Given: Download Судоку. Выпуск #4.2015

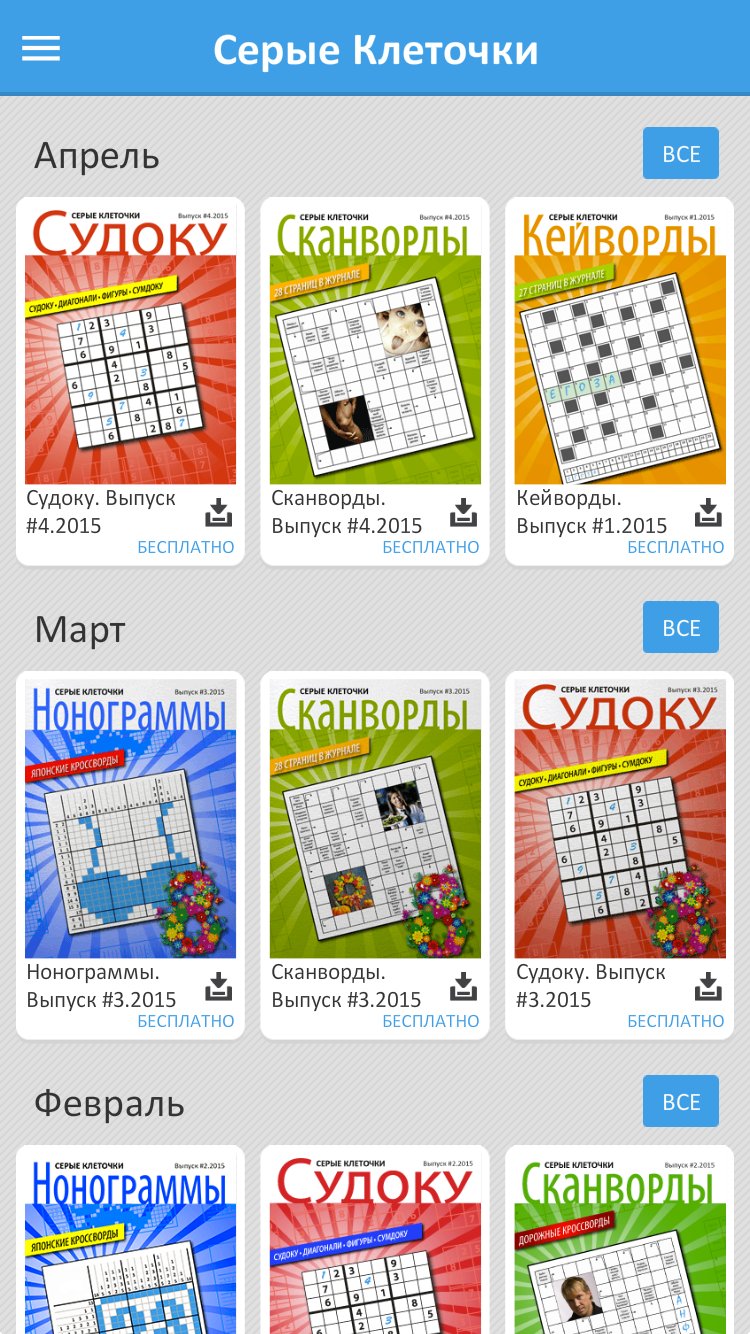Looking at the screenshot, I should [x=218, y=512].
